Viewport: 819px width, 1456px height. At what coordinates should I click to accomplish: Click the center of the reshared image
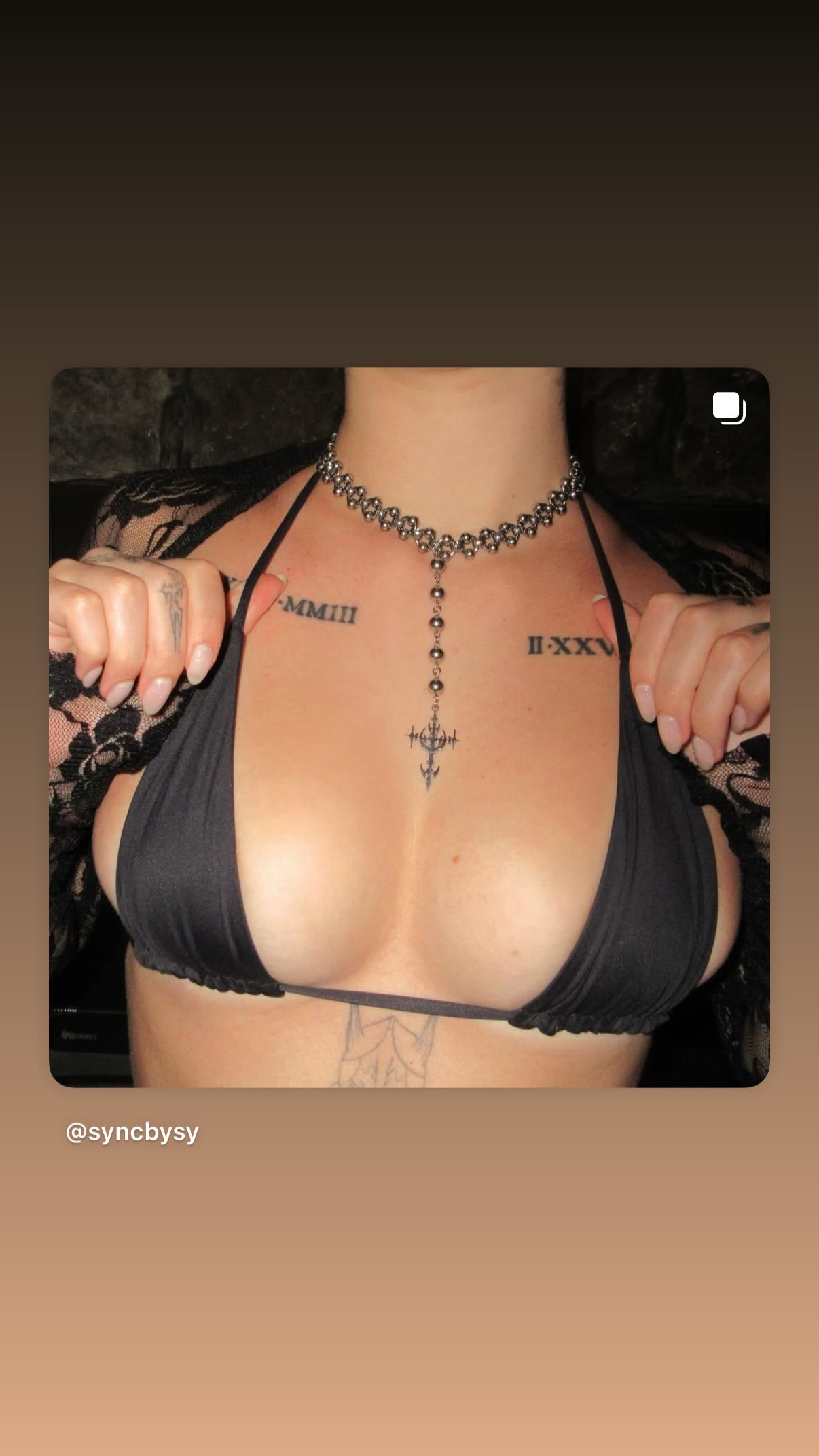(409, 733)
